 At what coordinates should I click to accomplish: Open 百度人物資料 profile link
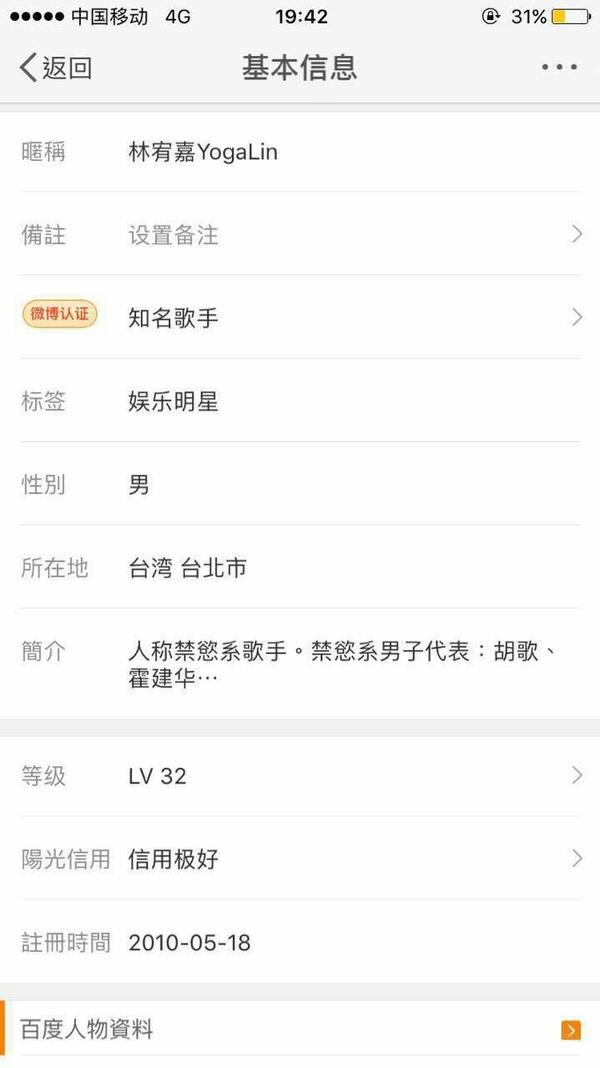click(300, 1029)
